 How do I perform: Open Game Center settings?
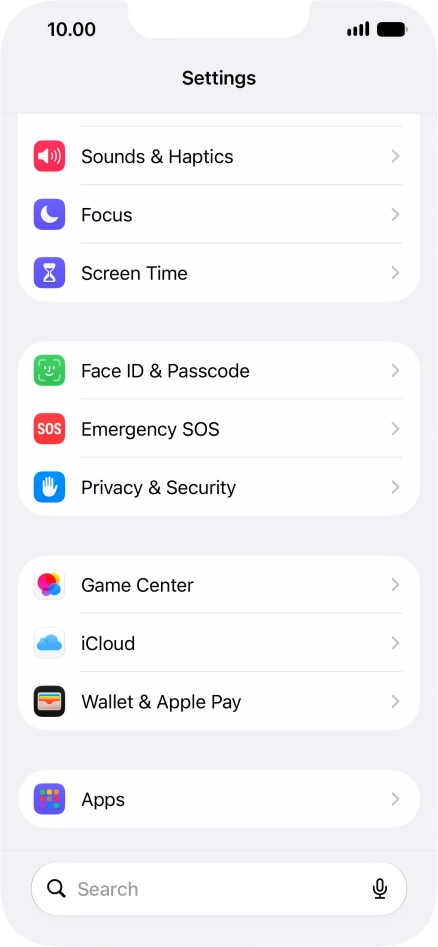pyautogui.click(x=219, y=585)
